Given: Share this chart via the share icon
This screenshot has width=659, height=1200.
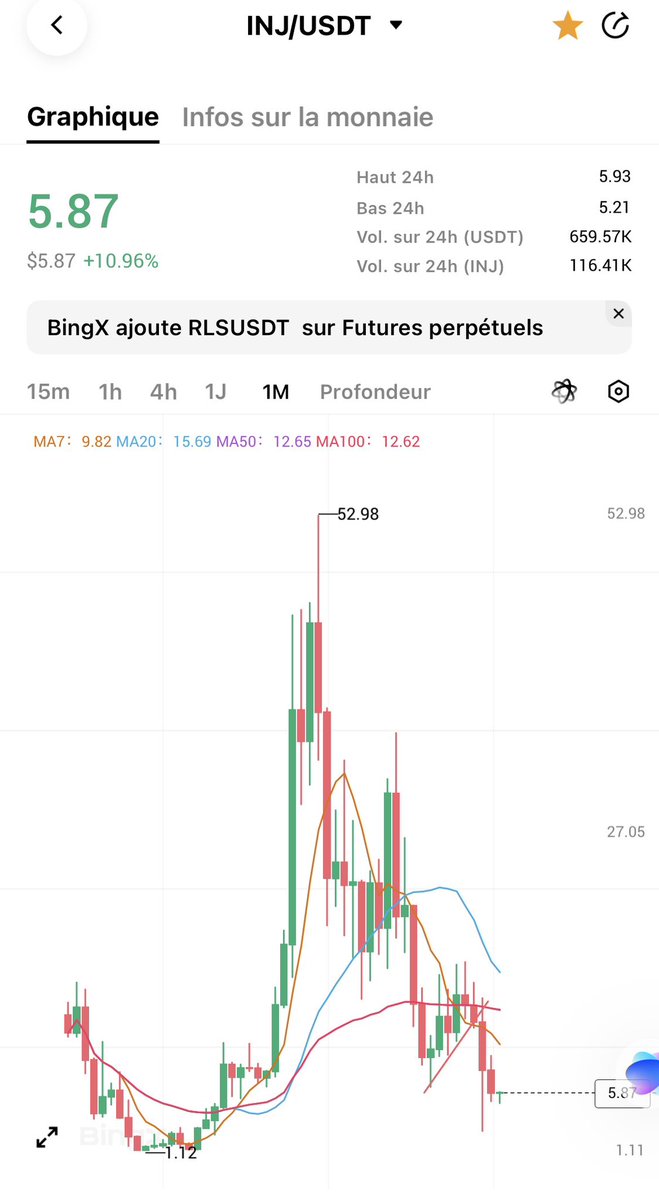Looking at the screenshot, I should (615, 27).
